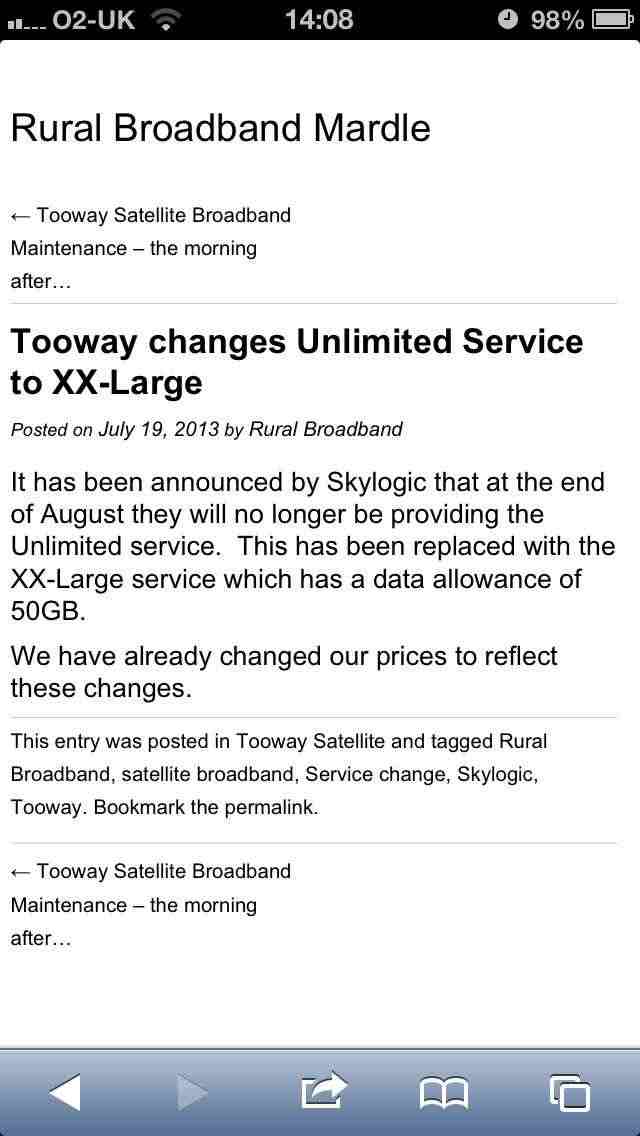Tap the July 19, 2013 date link

(158, 429)
